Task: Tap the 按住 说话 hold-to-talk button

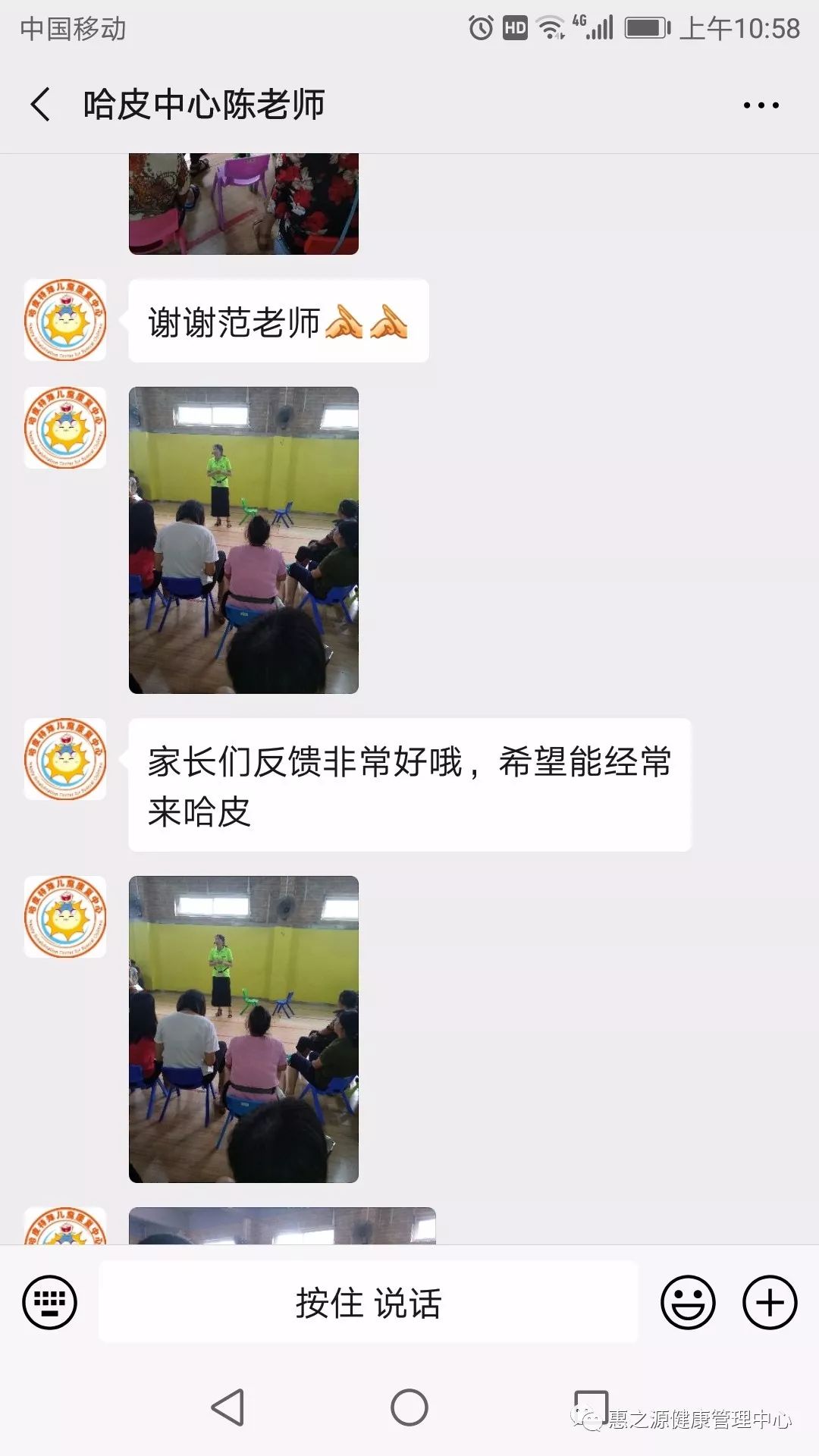Action: pos(369,1303)
